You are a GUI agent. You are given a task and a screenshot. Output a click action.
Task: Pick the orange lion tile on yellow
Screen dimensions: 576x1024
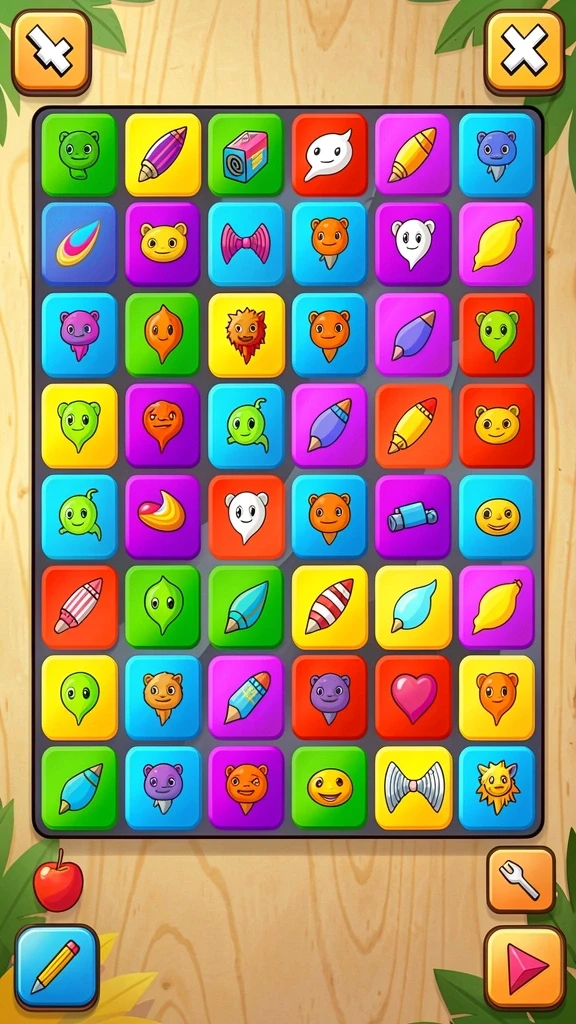coord(246,335)
